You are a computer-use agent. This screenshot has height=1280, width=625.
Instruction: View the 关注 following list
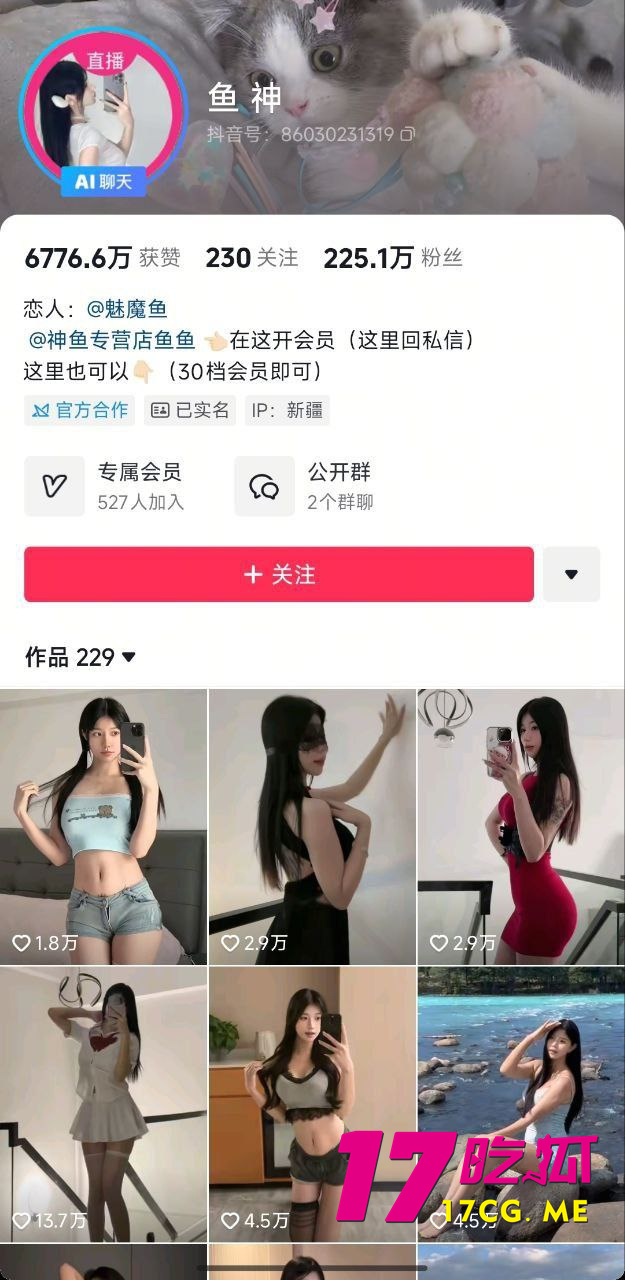(x=252, y=258)
